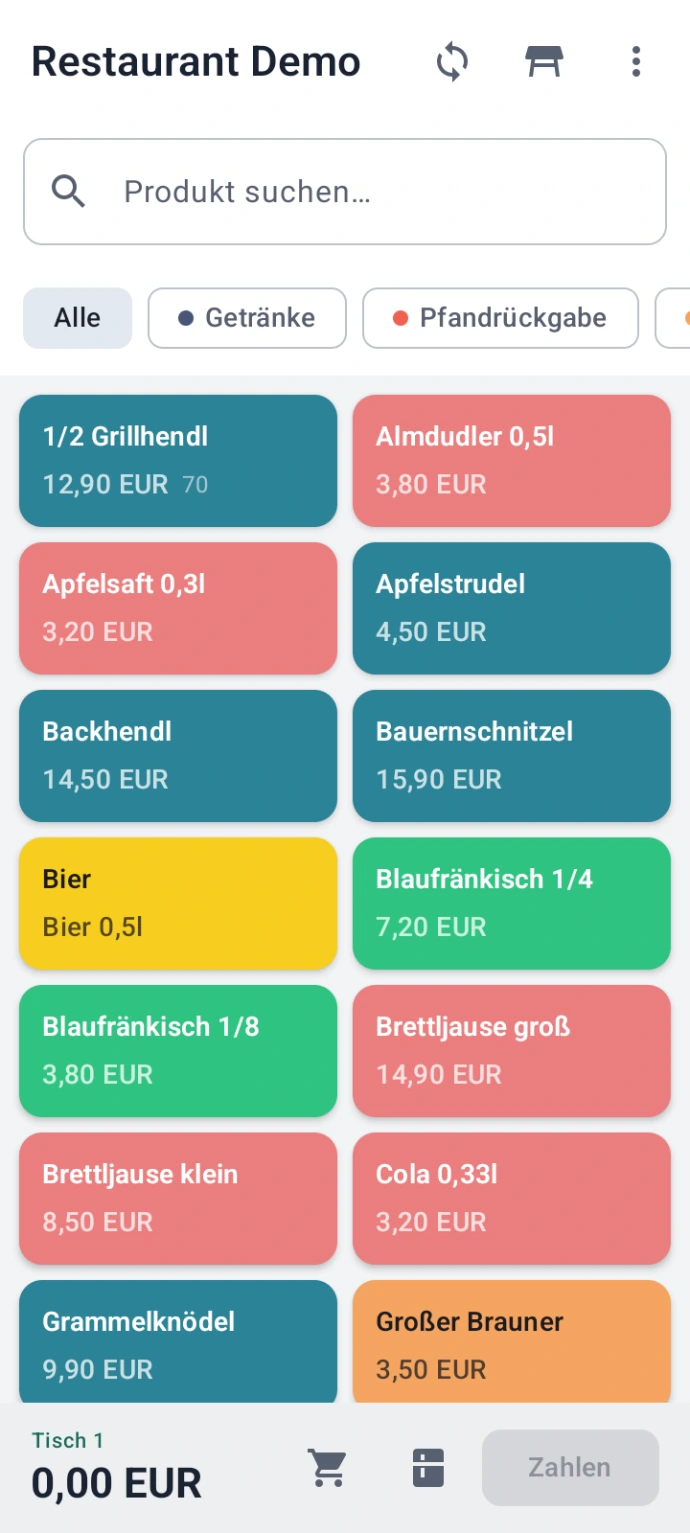Viewport: 690px width, 1533px height.
Task: Choose Apfelsaft 0,3l product tile
Action: (178, 608)
